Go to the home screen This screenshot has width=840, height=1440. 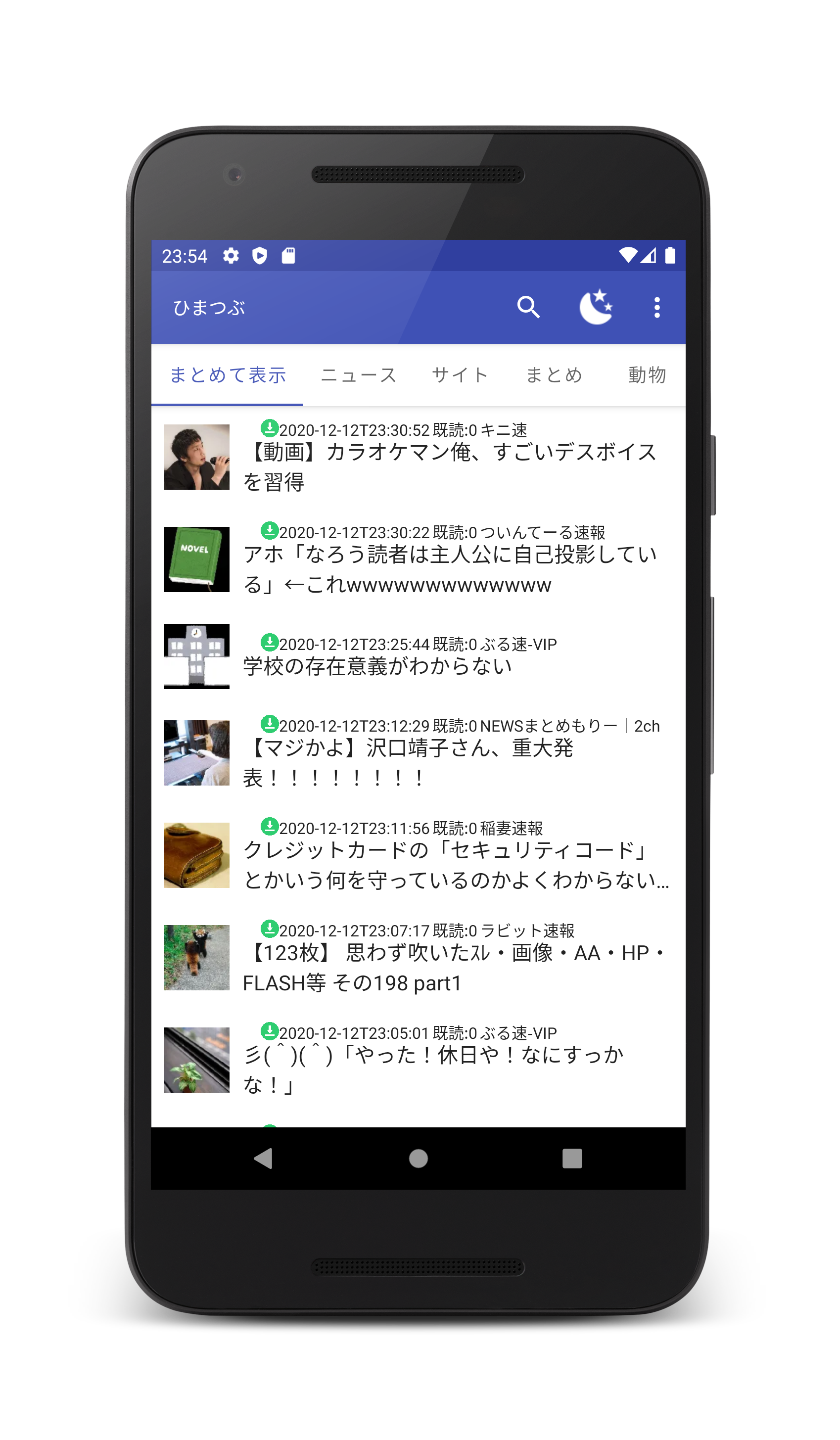click(x=419, y=1159)
